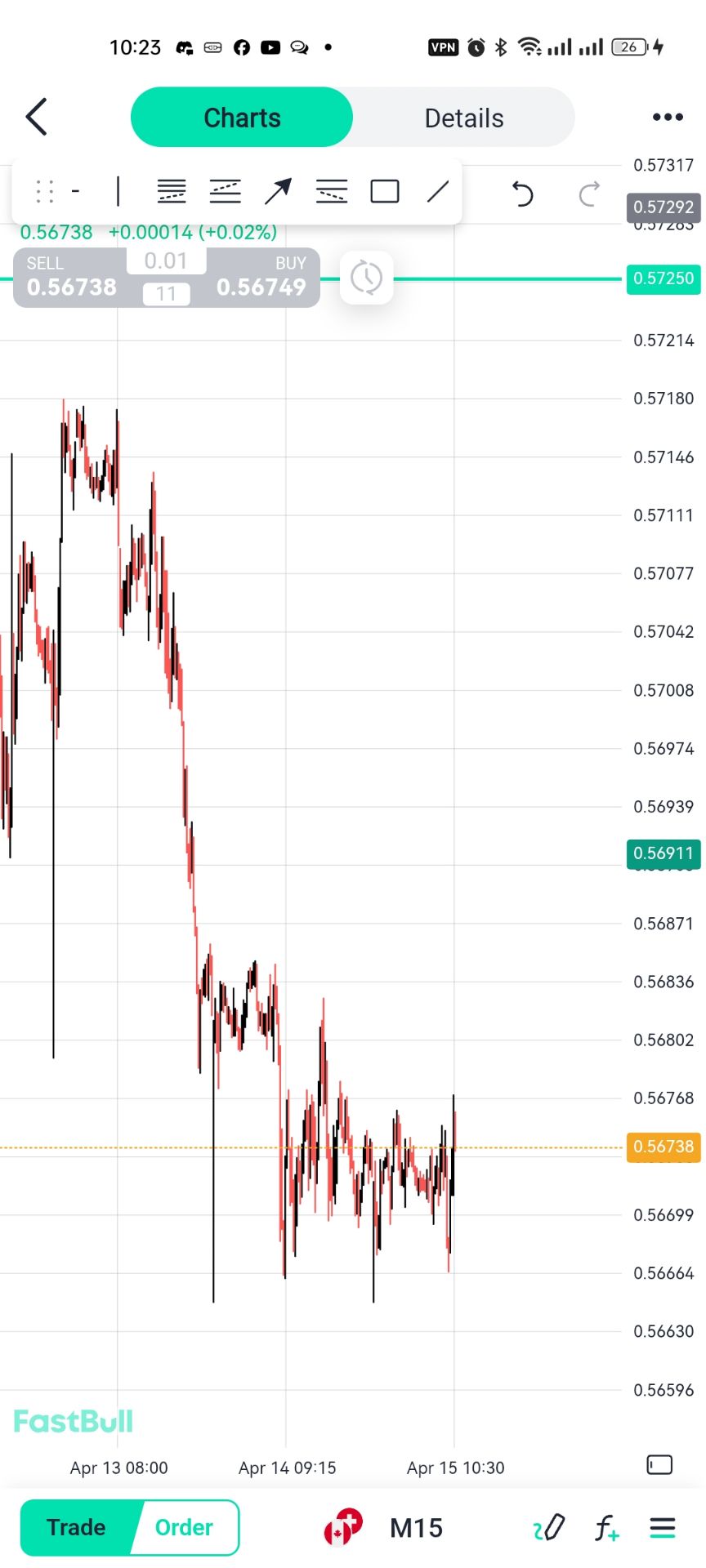Image resolution: width=706 pixels, height=1568 pixels.
Task: Tap SELL at 0.56738
Action: tap(69, 278)
